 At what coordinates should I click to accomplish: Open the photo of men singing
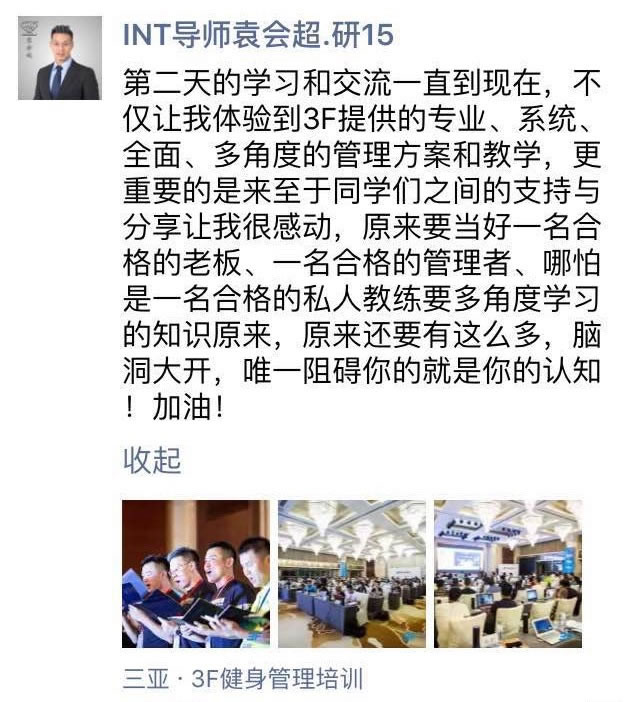(195, 574)
